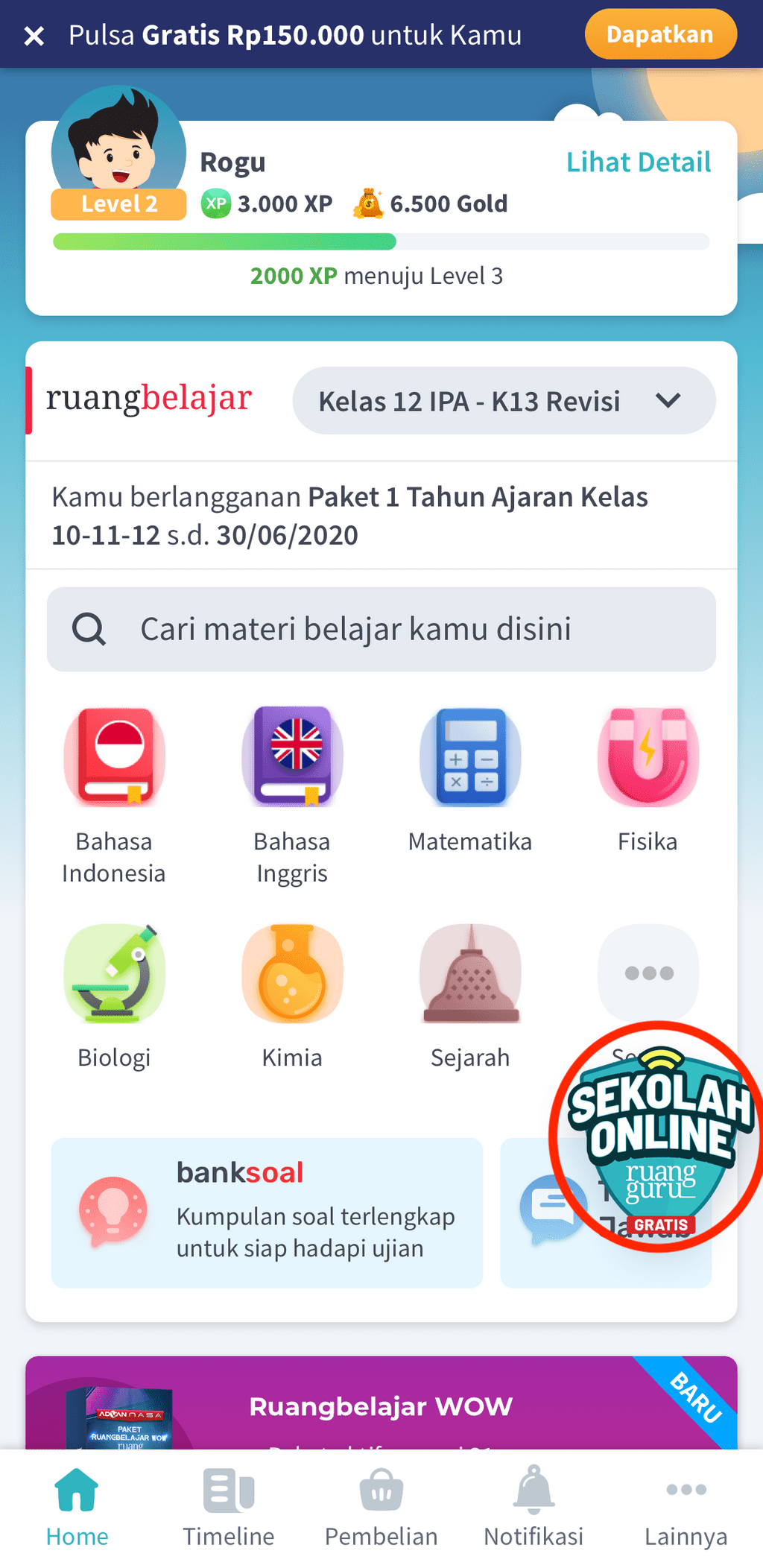Open the banksoal card
The width and height of the screenshot is (763, 1568).
[x=267, y=1213]
